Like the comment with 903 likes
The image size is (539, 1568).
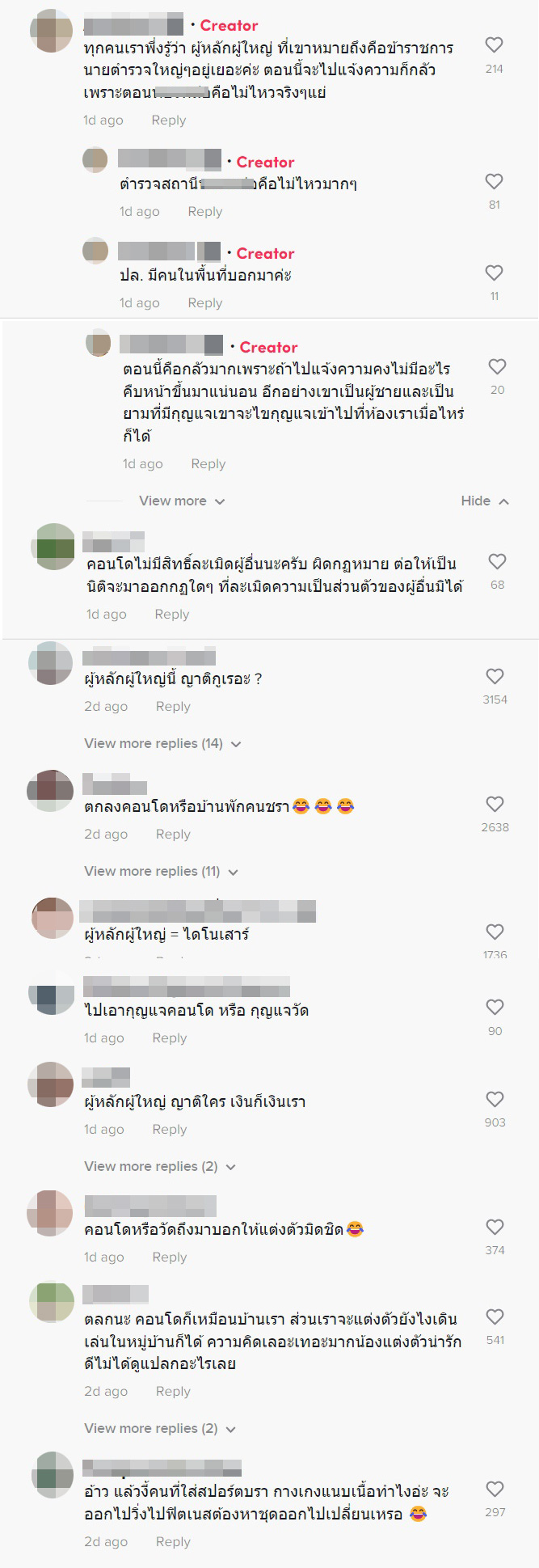click(x=495, y=1100)
